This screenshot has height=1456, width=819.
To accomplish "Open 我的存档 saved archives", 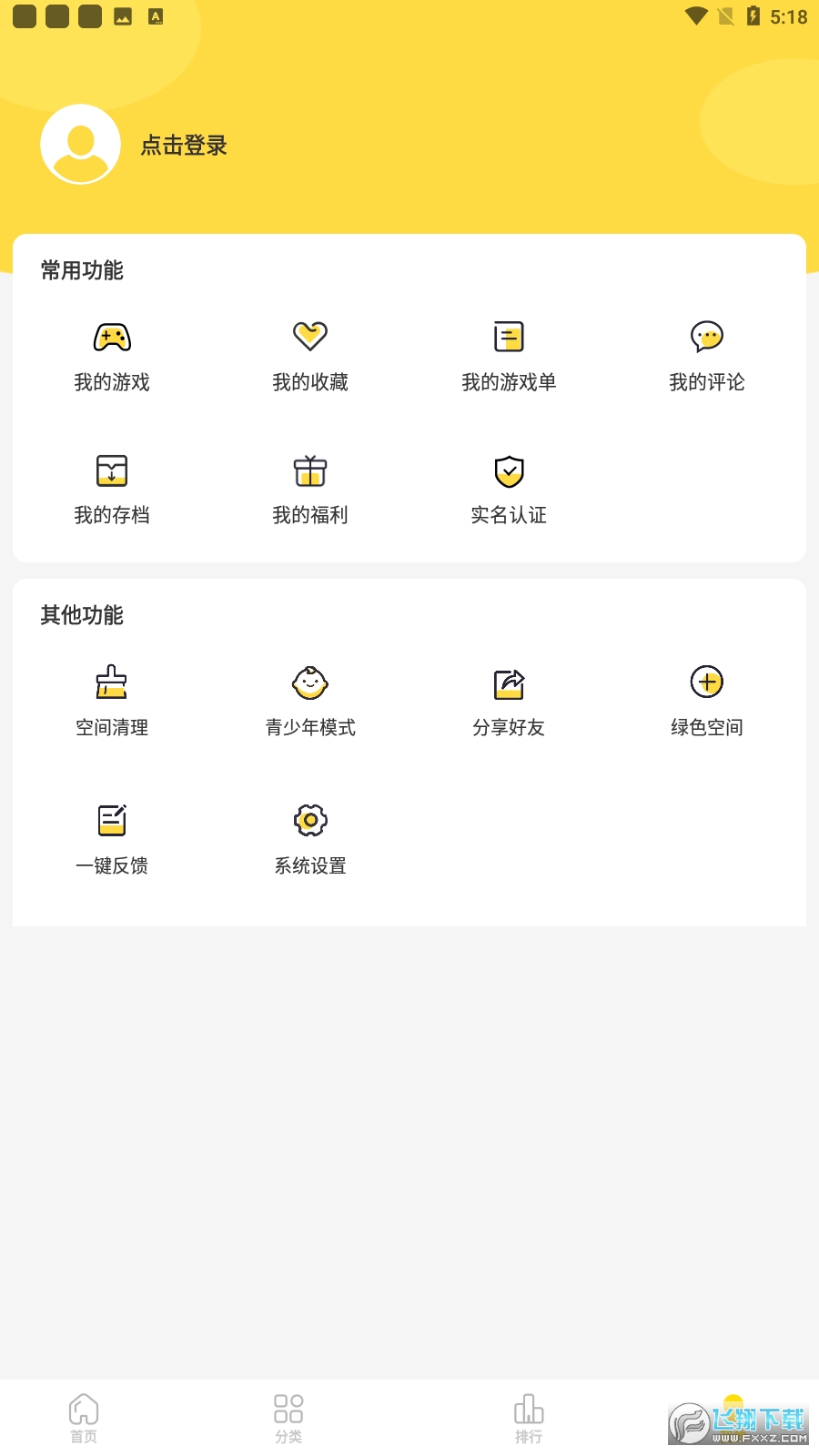I will point(113,488).
